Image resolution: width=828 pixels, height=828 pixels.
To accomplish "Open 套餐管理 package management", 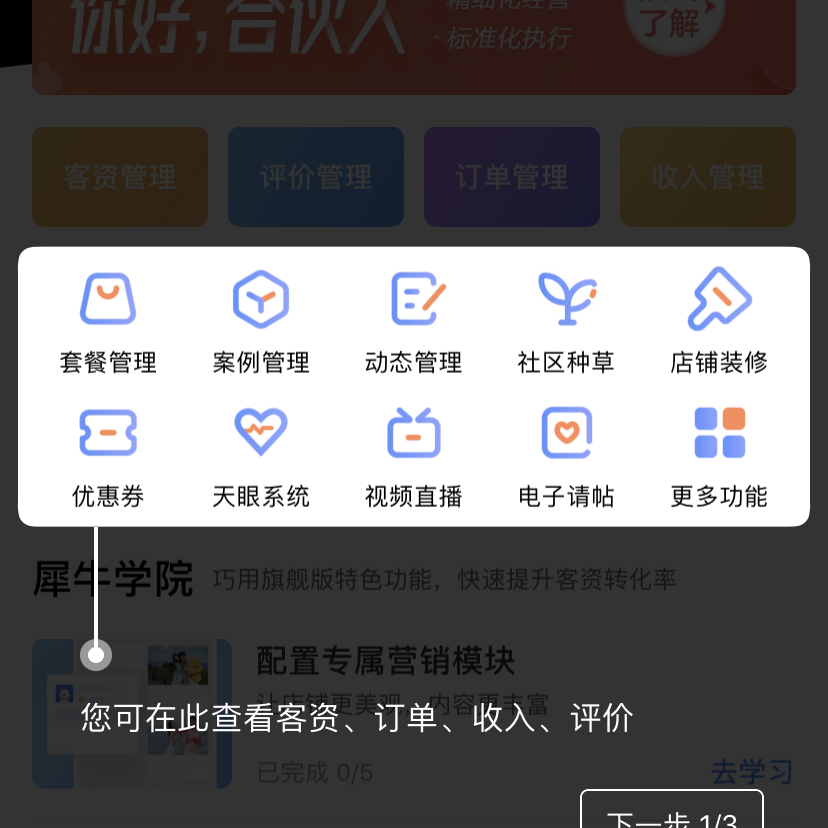I will (108, 322).
